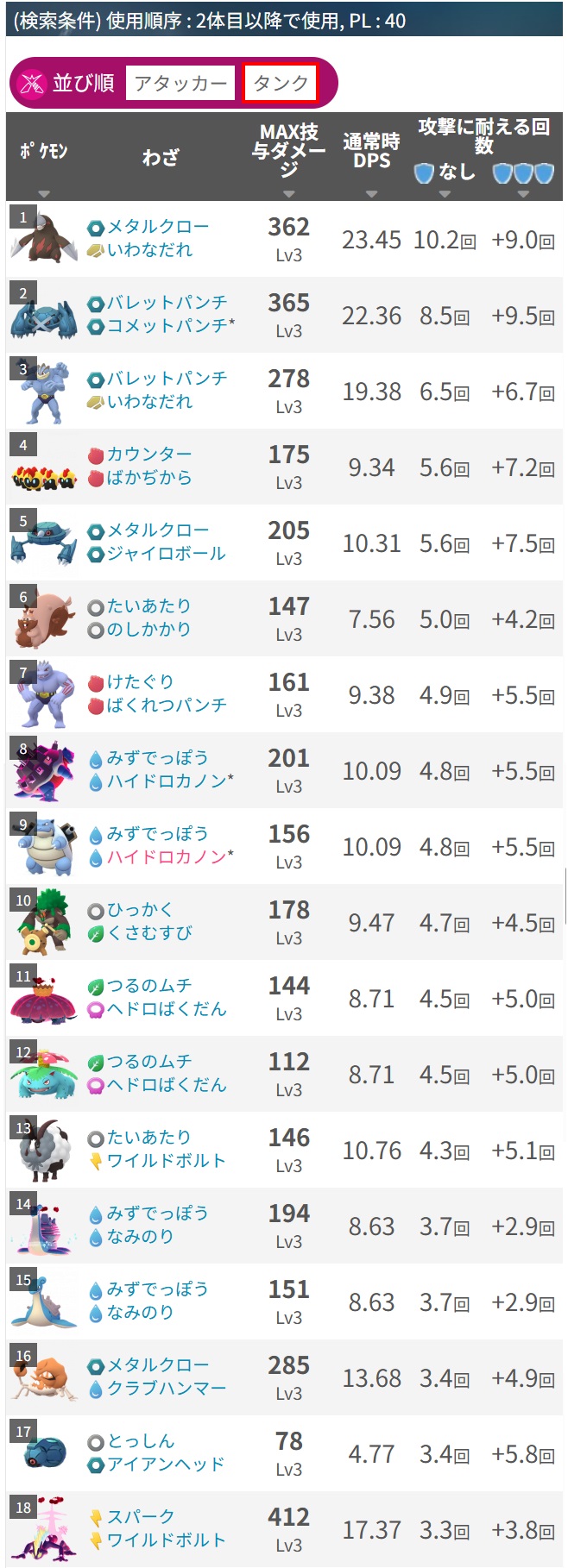
Task: Open ジャイロボール move link
Action: coord(166,554)
